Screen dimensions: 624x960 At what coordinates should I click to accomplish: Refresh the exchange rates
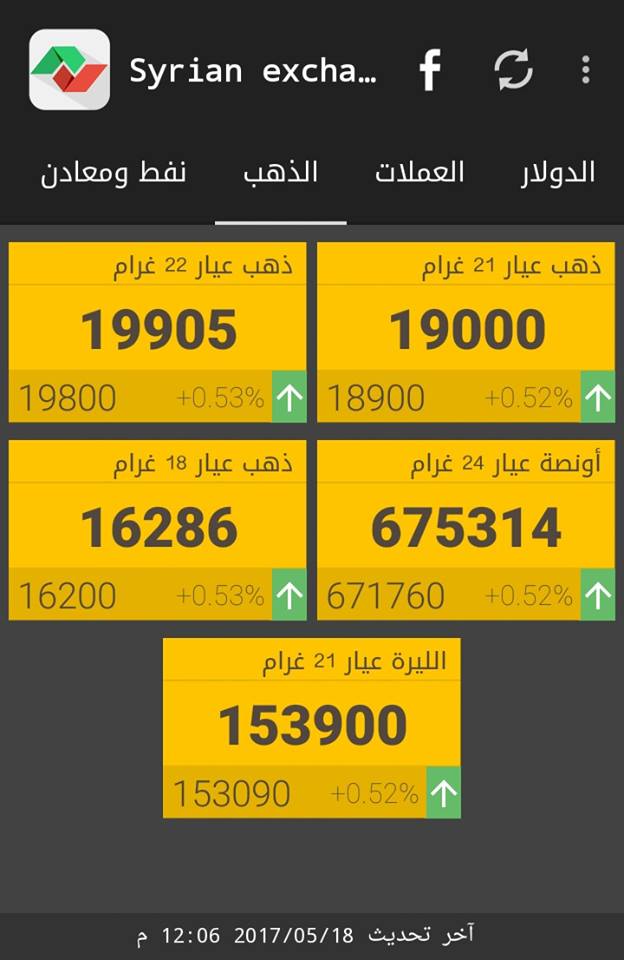pos(513,70)
